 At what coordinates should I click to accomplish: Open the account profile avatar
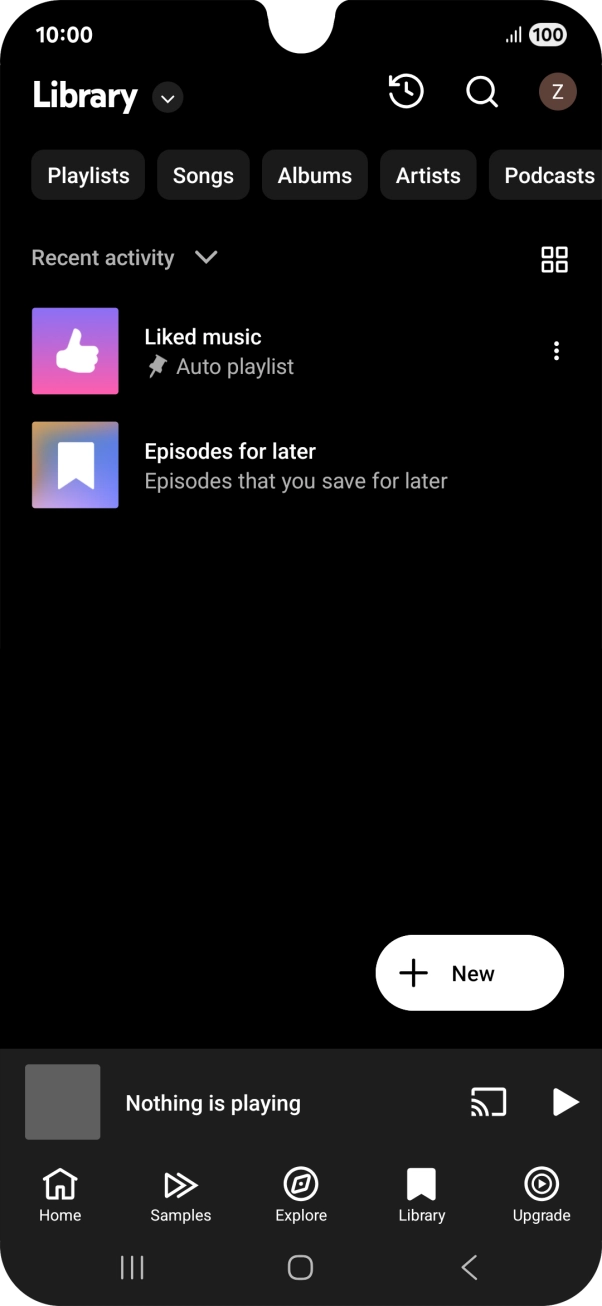click(x=557, y=93)
